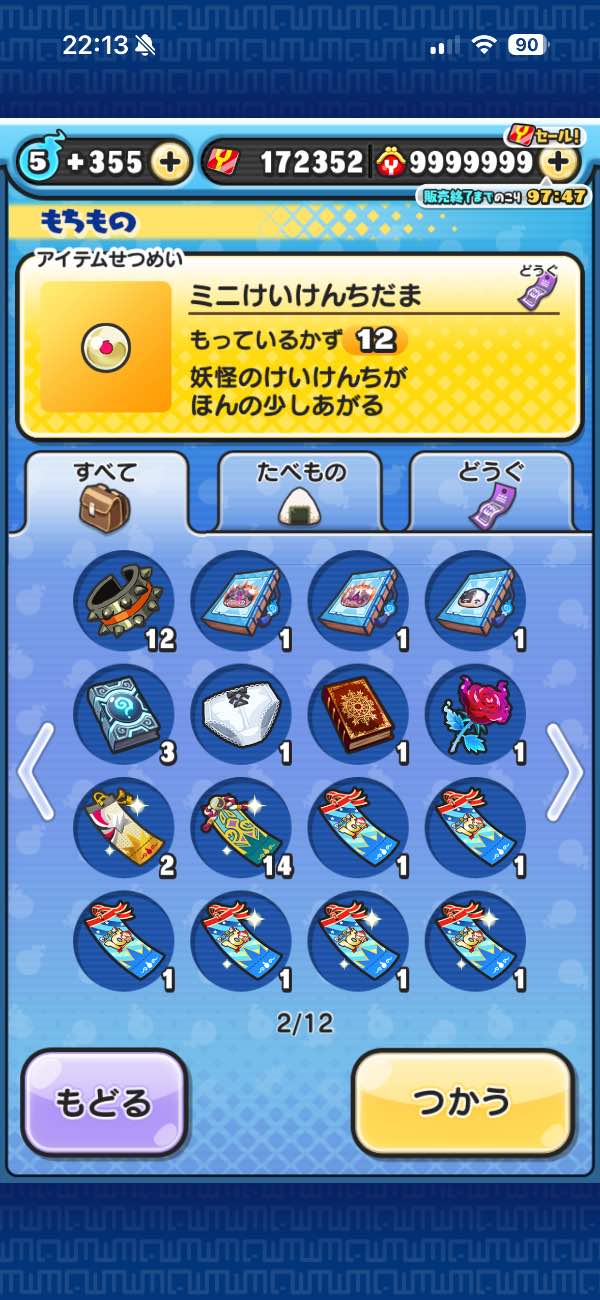Pick the red rose item
Image resolution: width=600 pixels, height=1300 pixels.
tap(474, 714)
